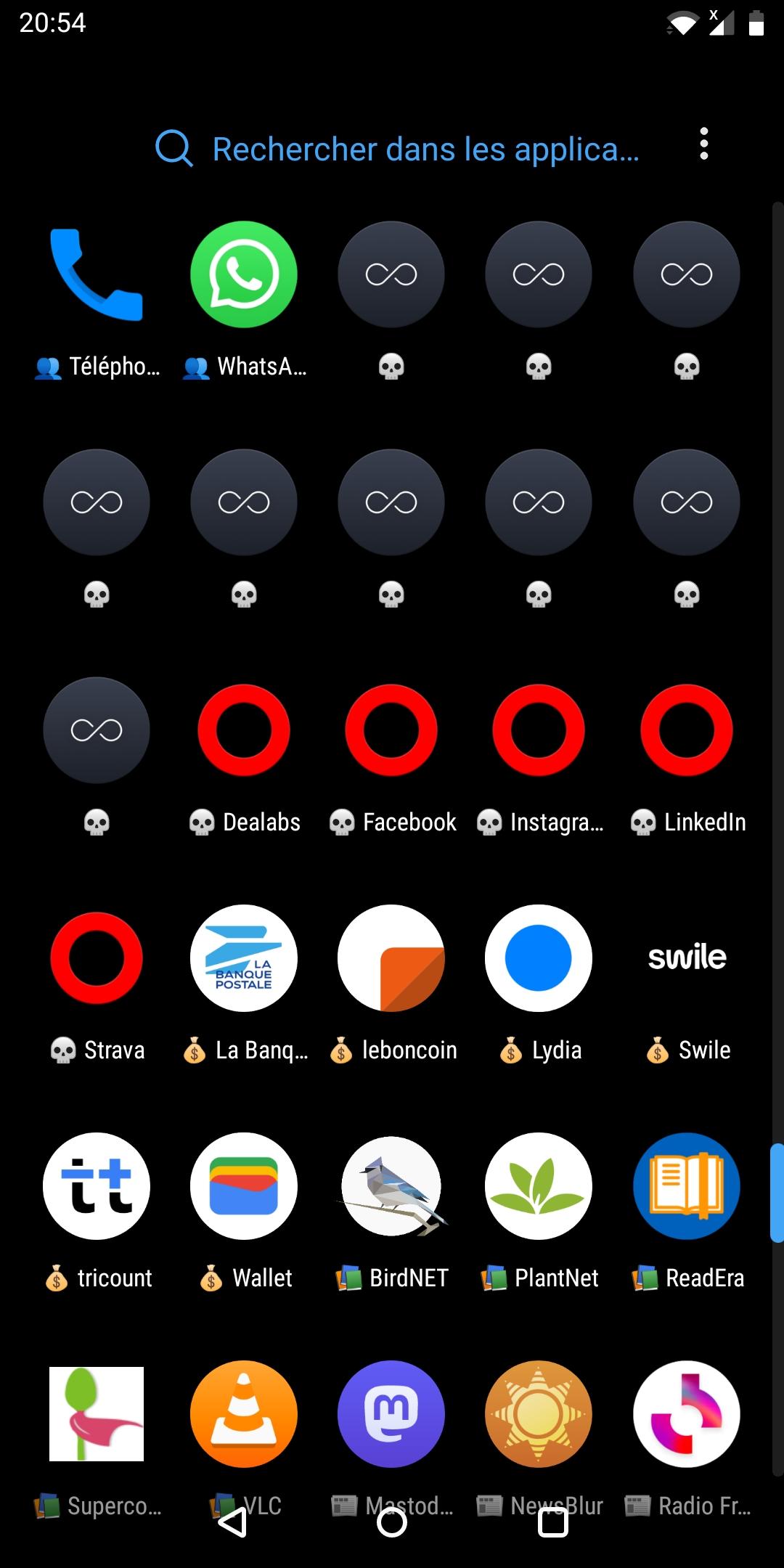Open the Dealabs shortcut
784x1568 pixels.
pyautogui.click(x=244, y=730)
